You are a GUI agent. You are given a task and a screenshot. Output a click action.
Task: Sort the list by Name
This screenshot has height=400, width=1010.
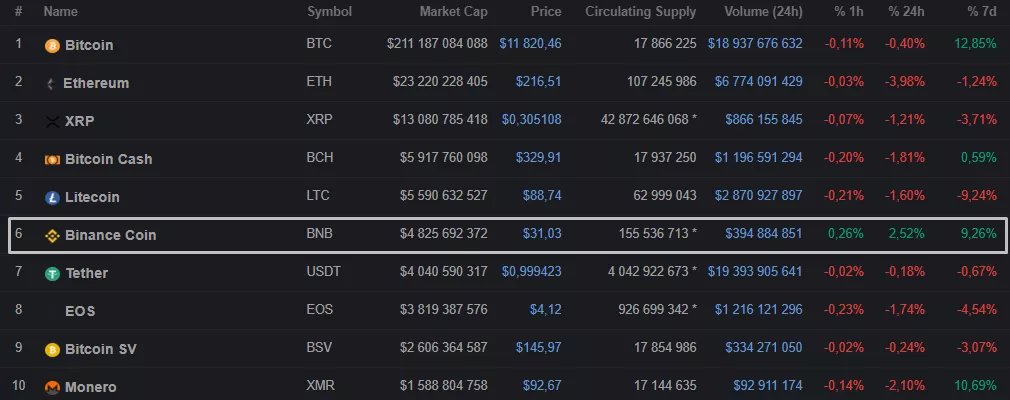click(61, 12)
